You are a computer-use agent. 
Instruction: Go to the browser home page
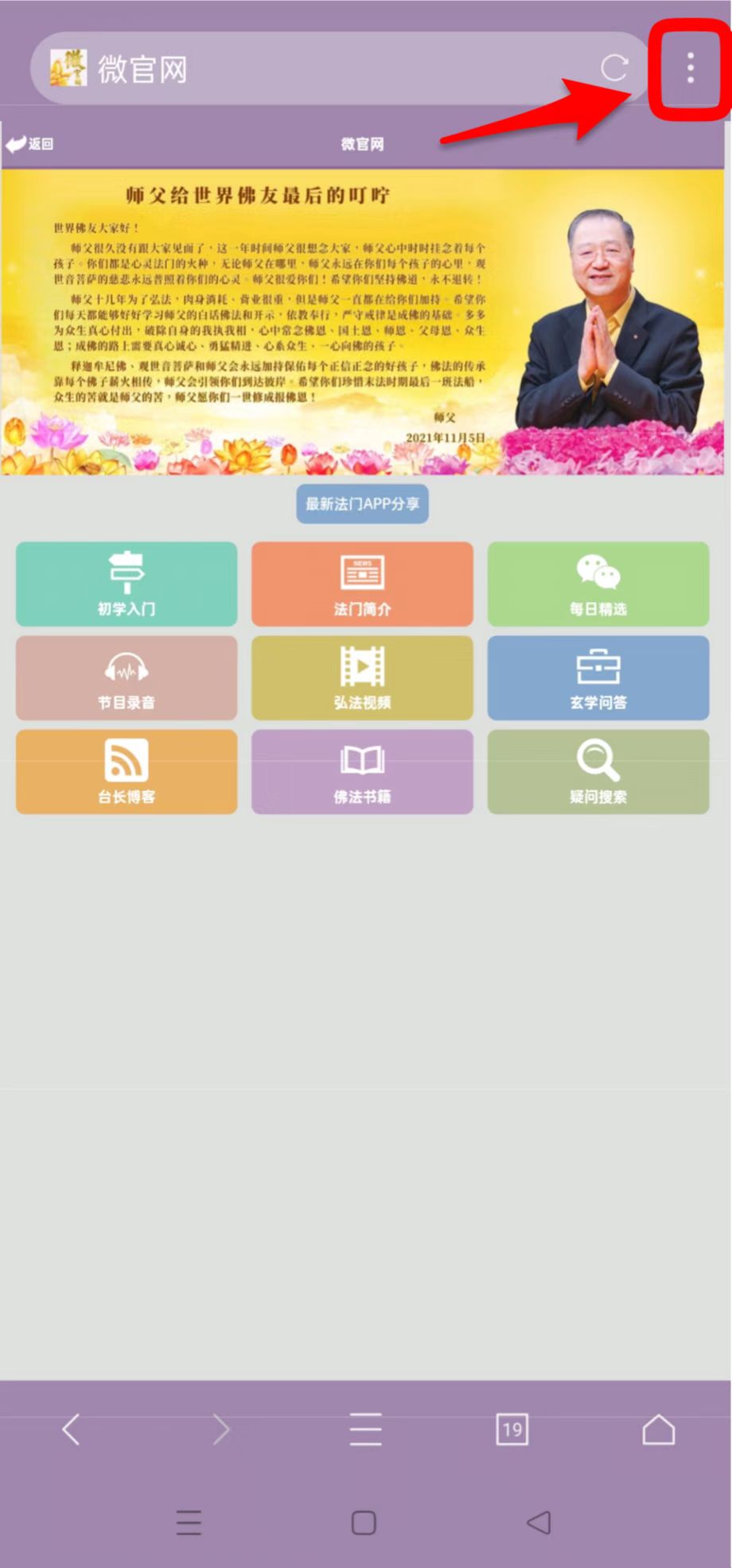coord(659,1430)
